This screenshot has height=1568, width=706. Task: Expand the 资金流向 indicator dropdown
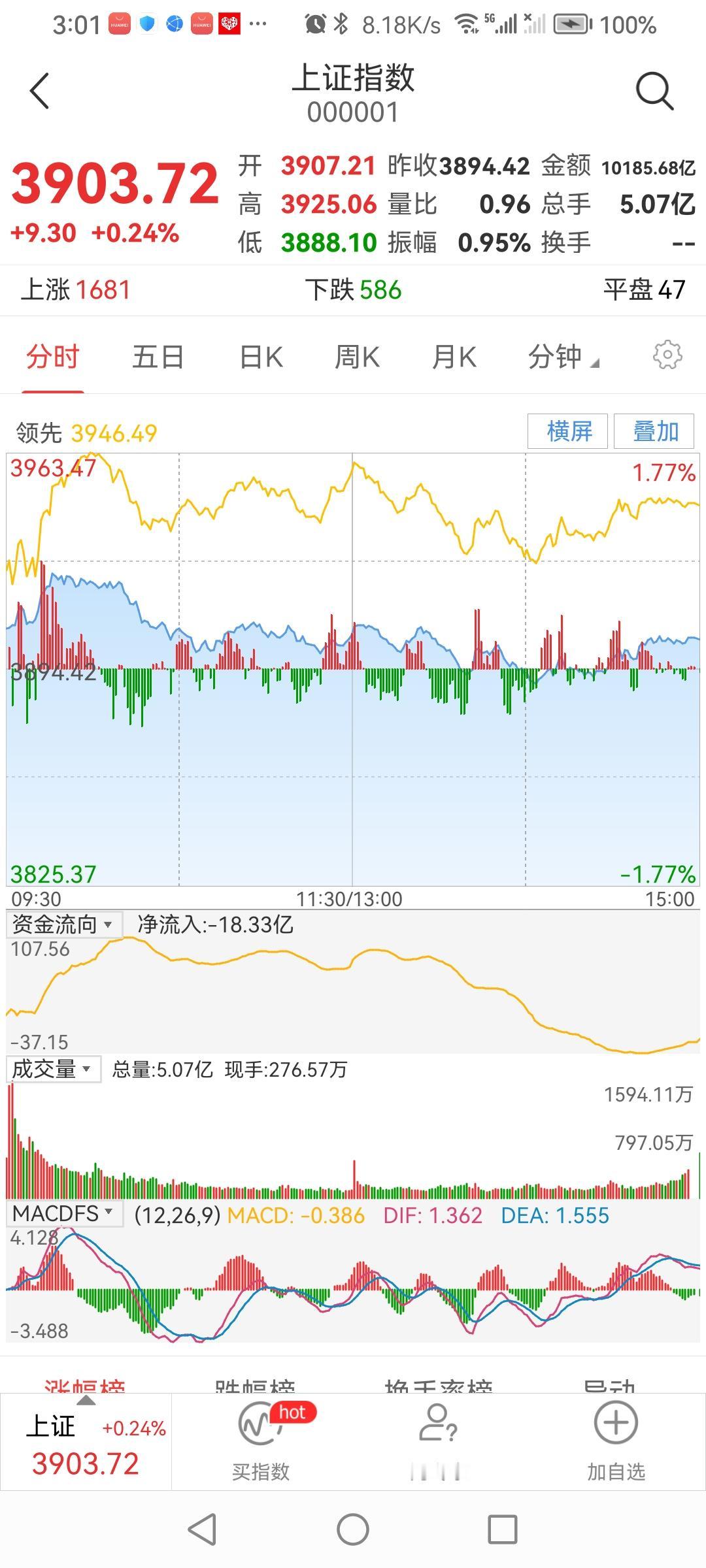click(63, 924)
